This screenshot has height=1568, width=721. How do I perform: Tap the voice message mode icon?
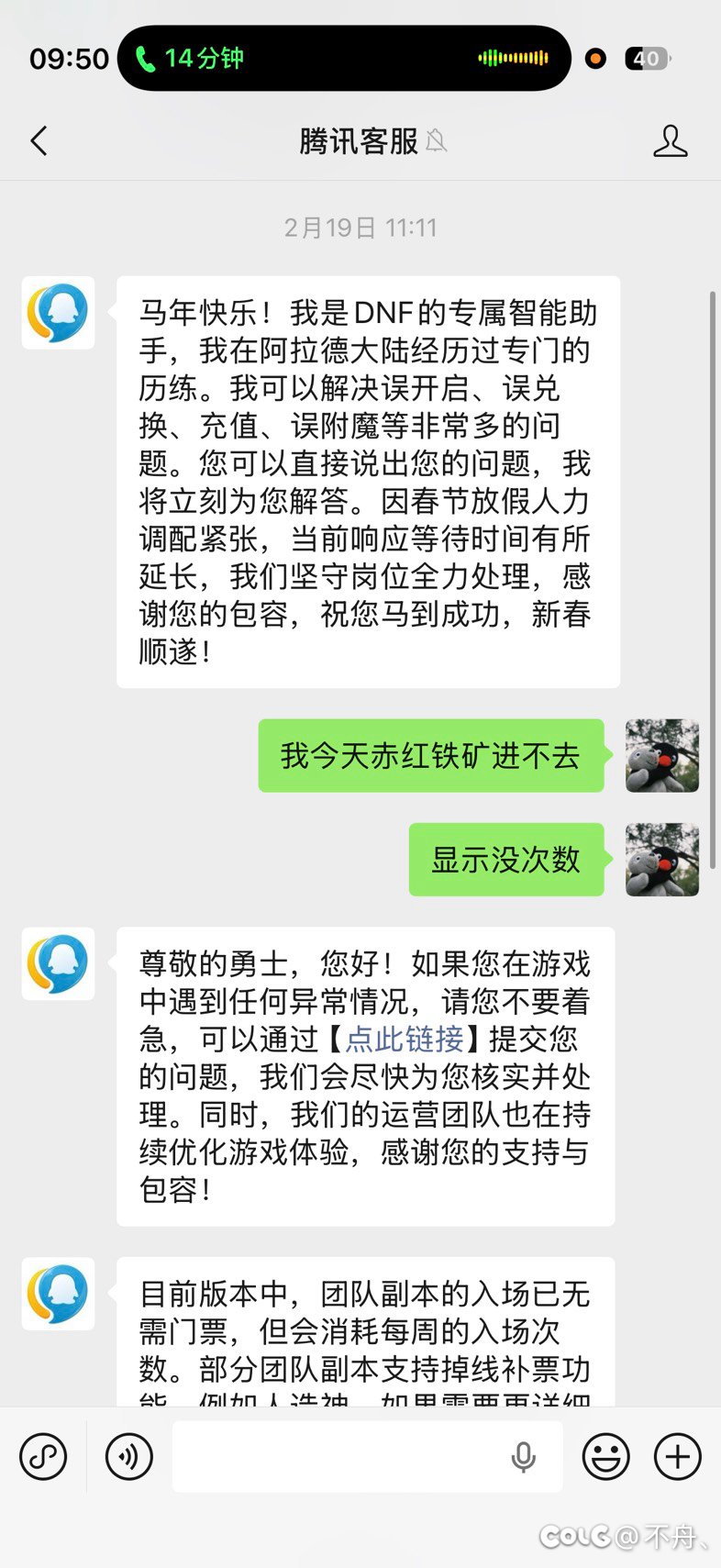[x=129, y=1456]
